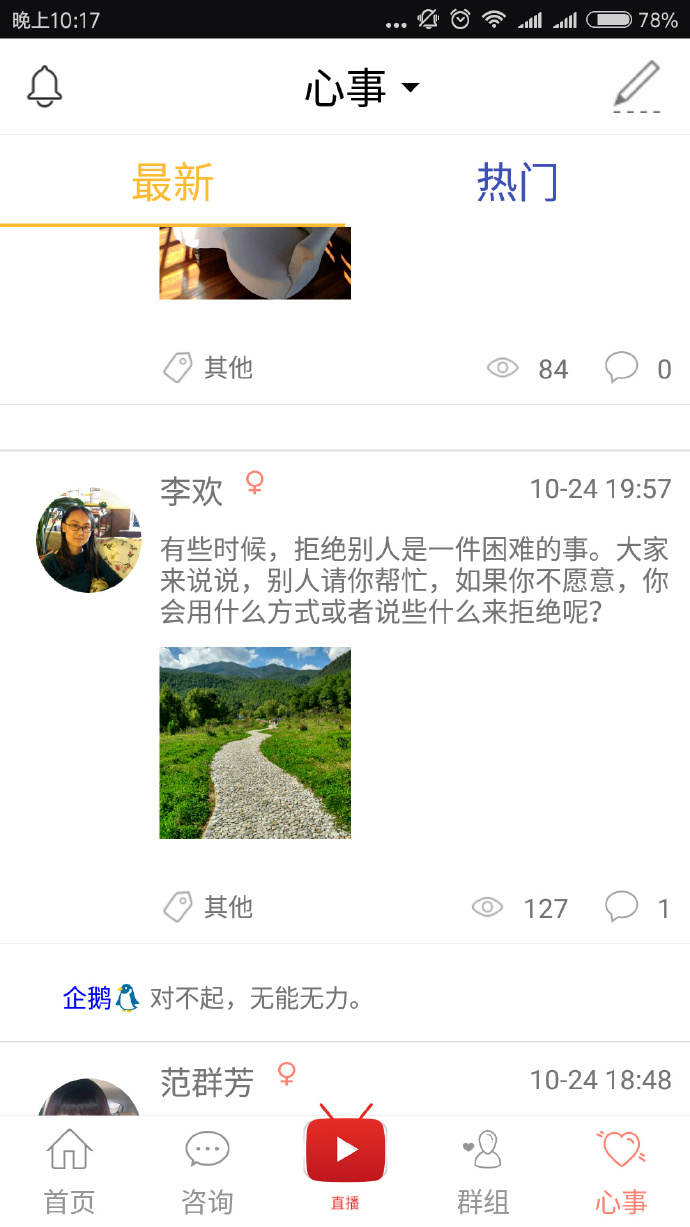Launch the 直播 live section
The height and width of the screenshot is (1227, 690).
pos(345,1160)
